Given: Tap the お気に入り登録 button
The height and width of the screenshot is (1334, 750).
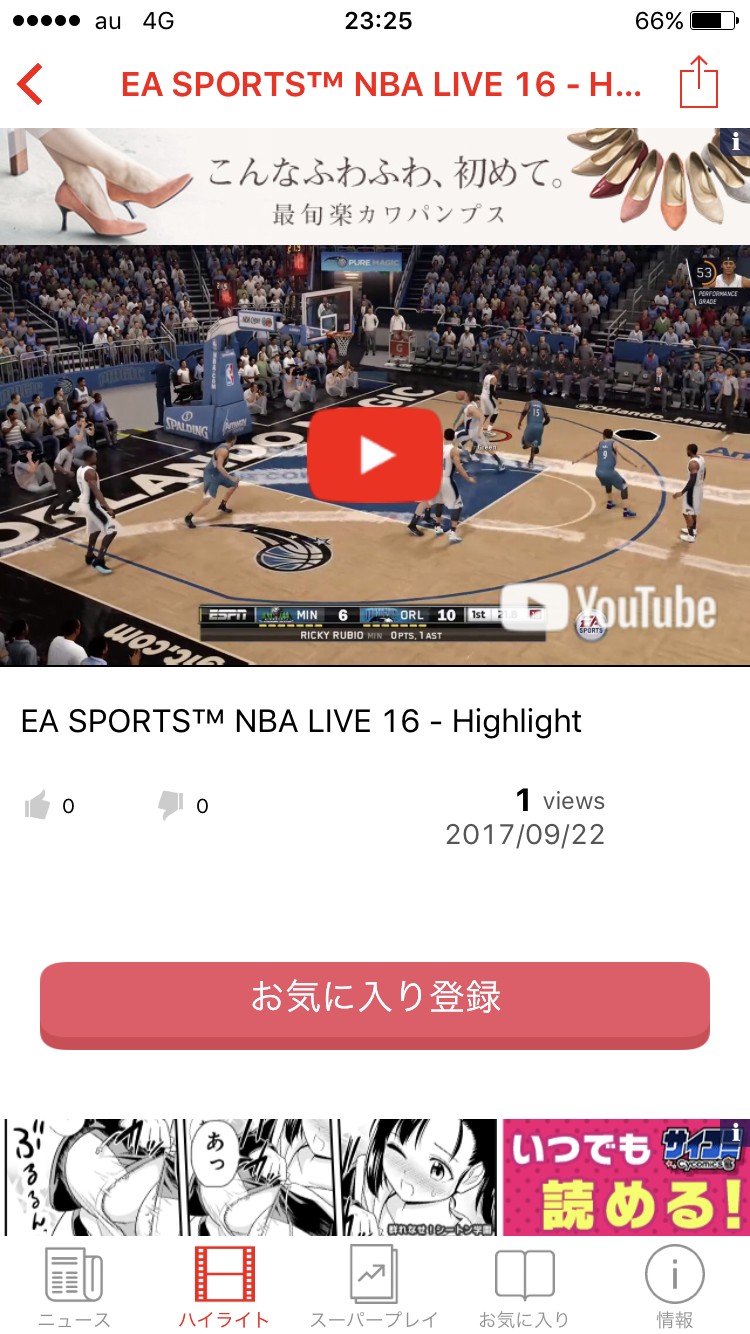Looking at the screenshot, I should (375, 1000).
